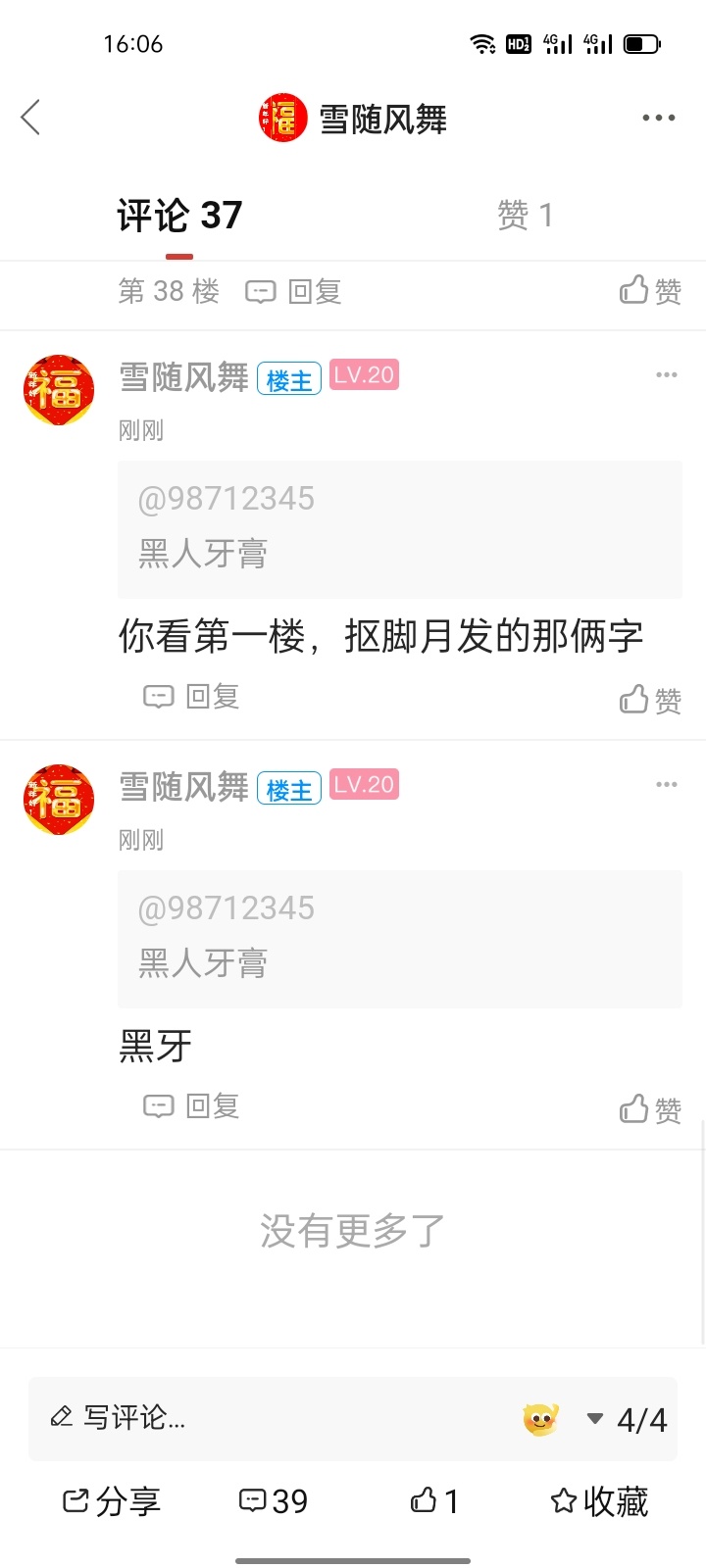Viewport: 706px width, 1568px height.
Task: Share this post via 分享
Action: pos(111,1500)
